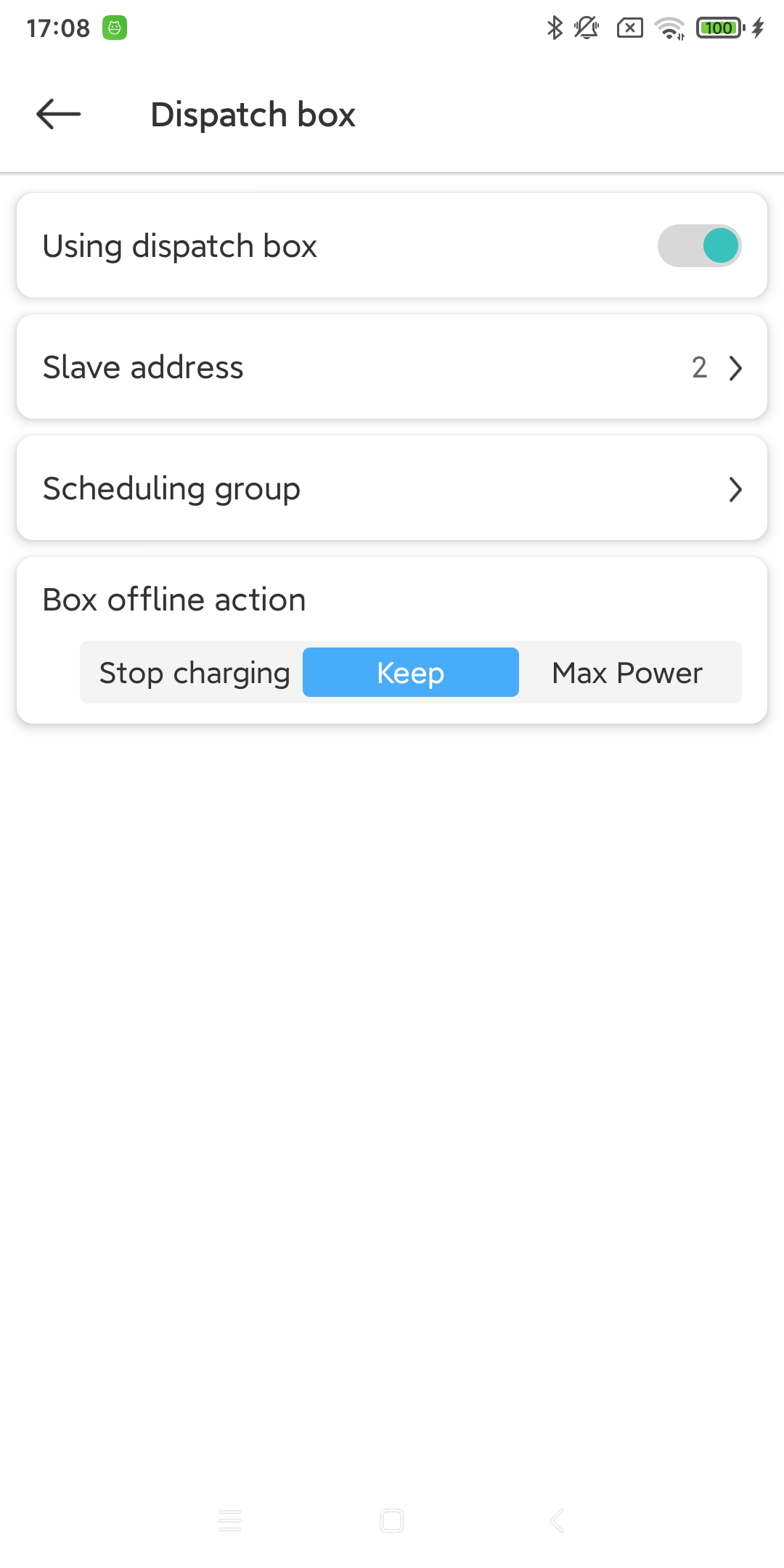The height and width of the screenshot is (1568, 784).
Task: Tap the system home button
Action: [x=392, y=1520]
